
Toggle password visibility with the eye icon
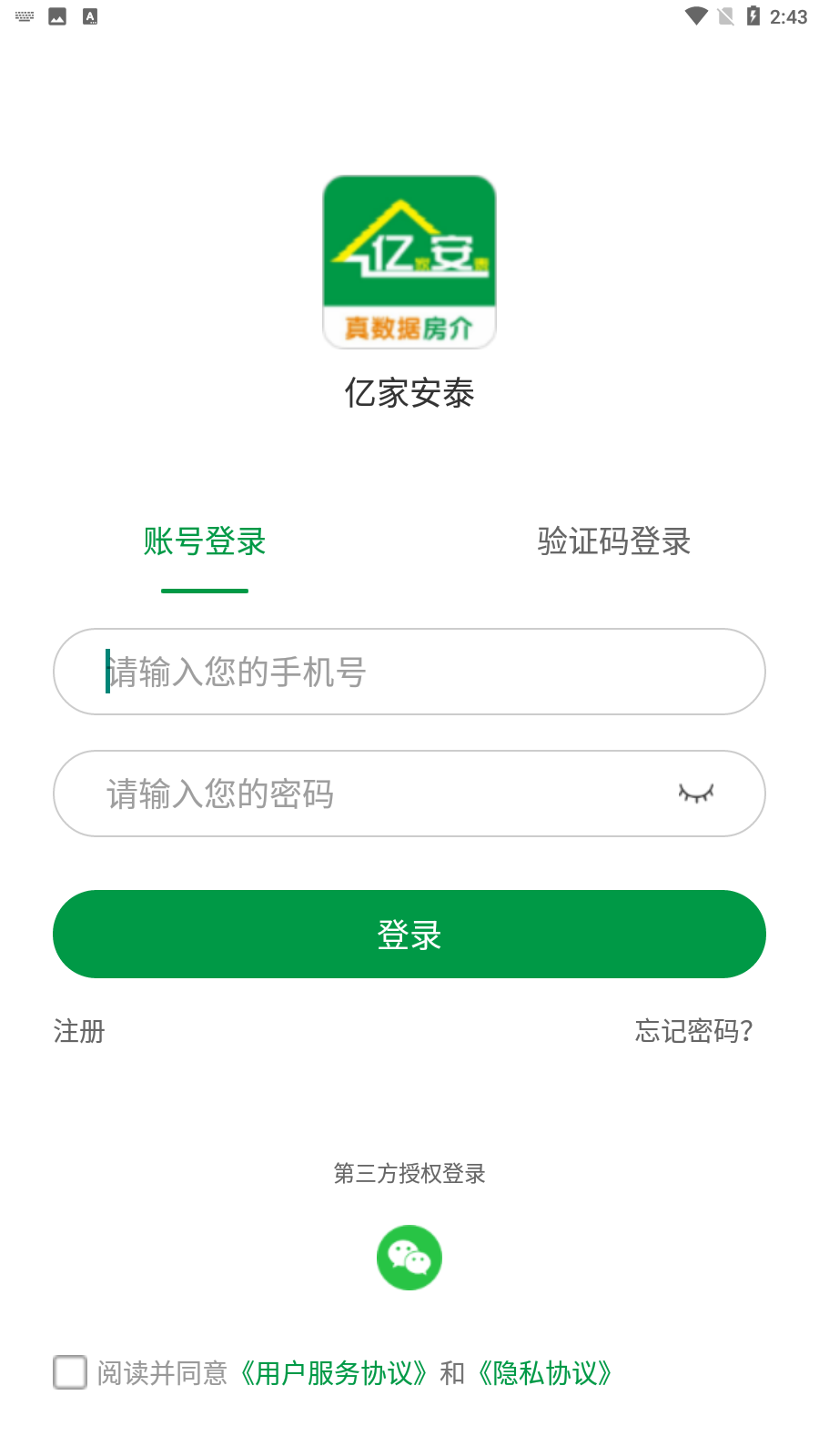[695, 793]
